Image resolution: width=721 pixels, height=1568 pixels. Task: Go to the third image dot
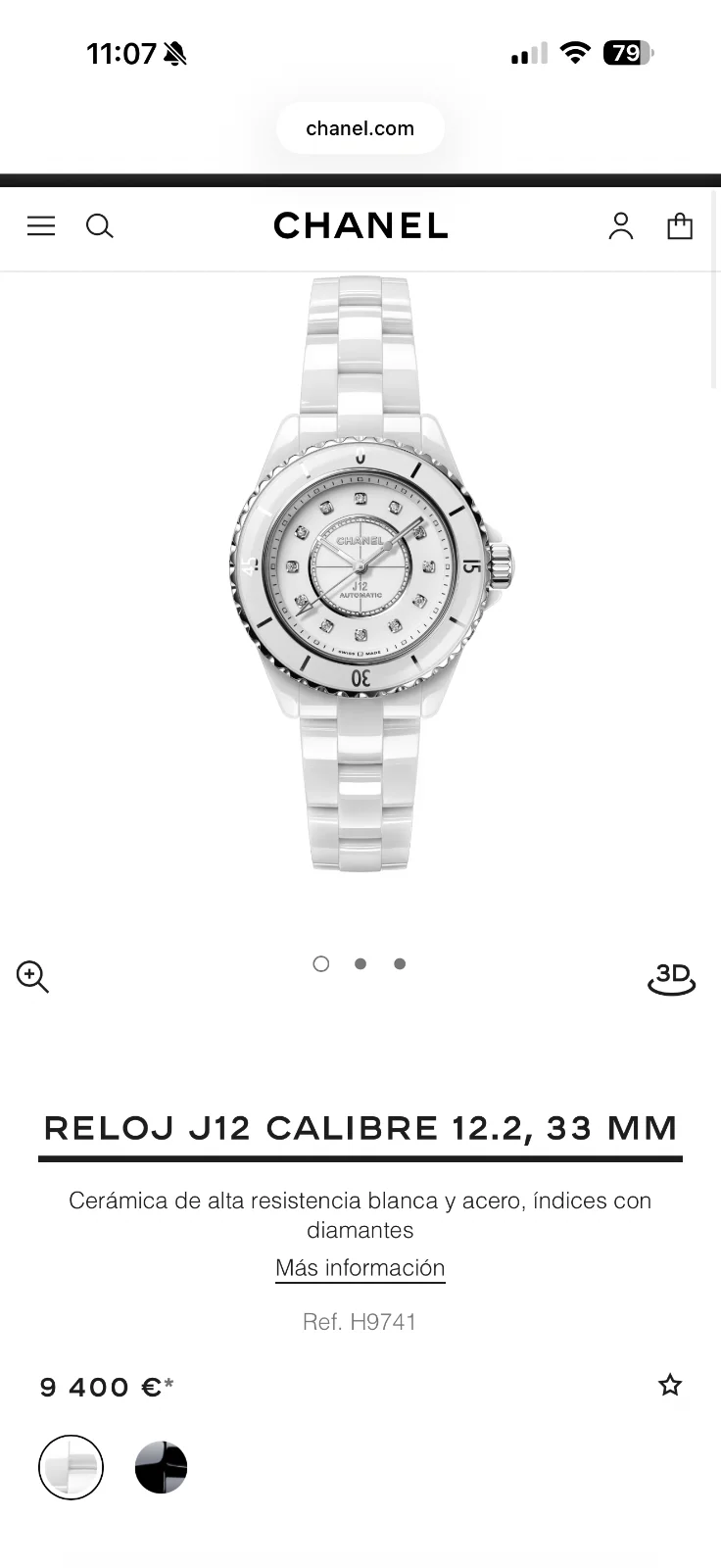click(400, 964)
